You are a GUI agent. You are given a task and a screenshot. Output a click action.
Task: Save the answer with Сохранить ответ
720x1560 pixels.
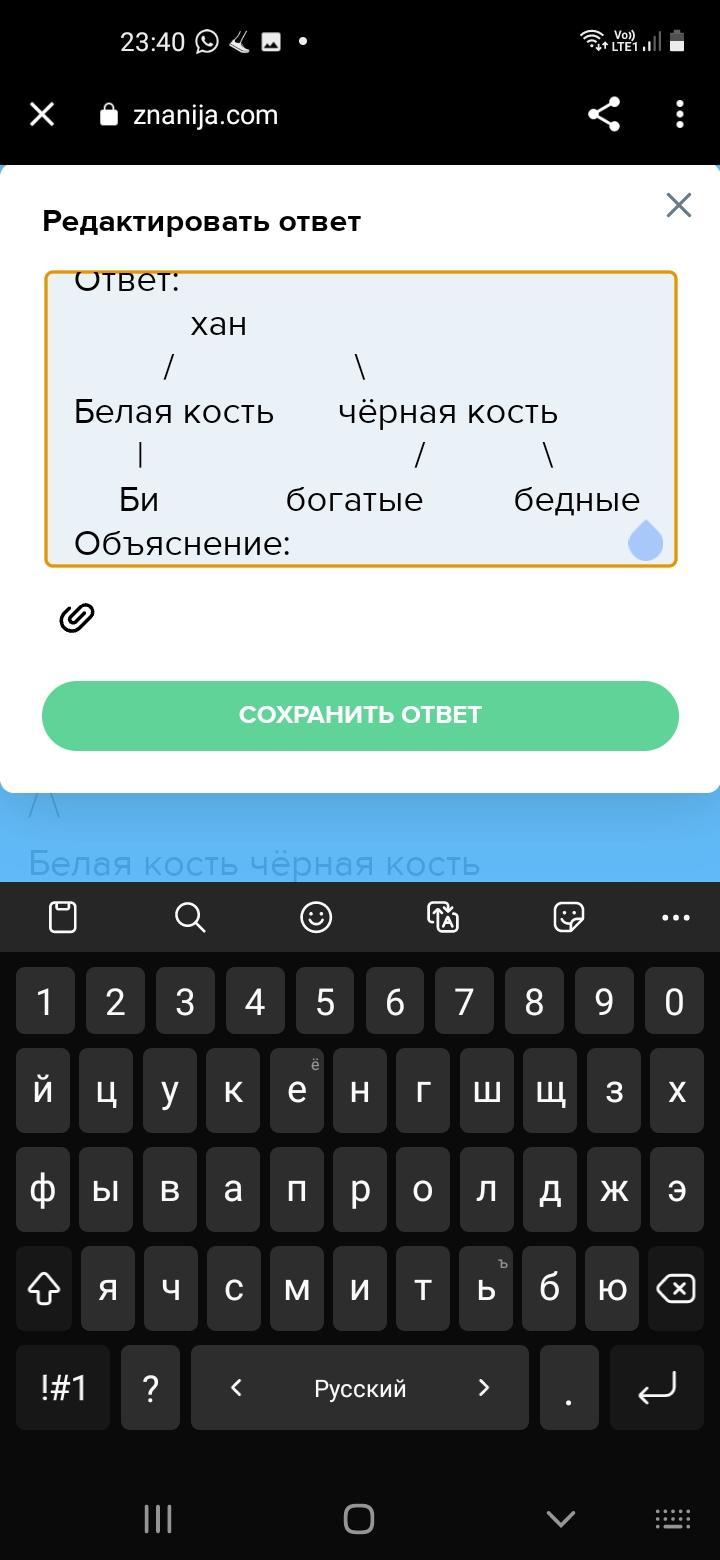pos(360,715)
